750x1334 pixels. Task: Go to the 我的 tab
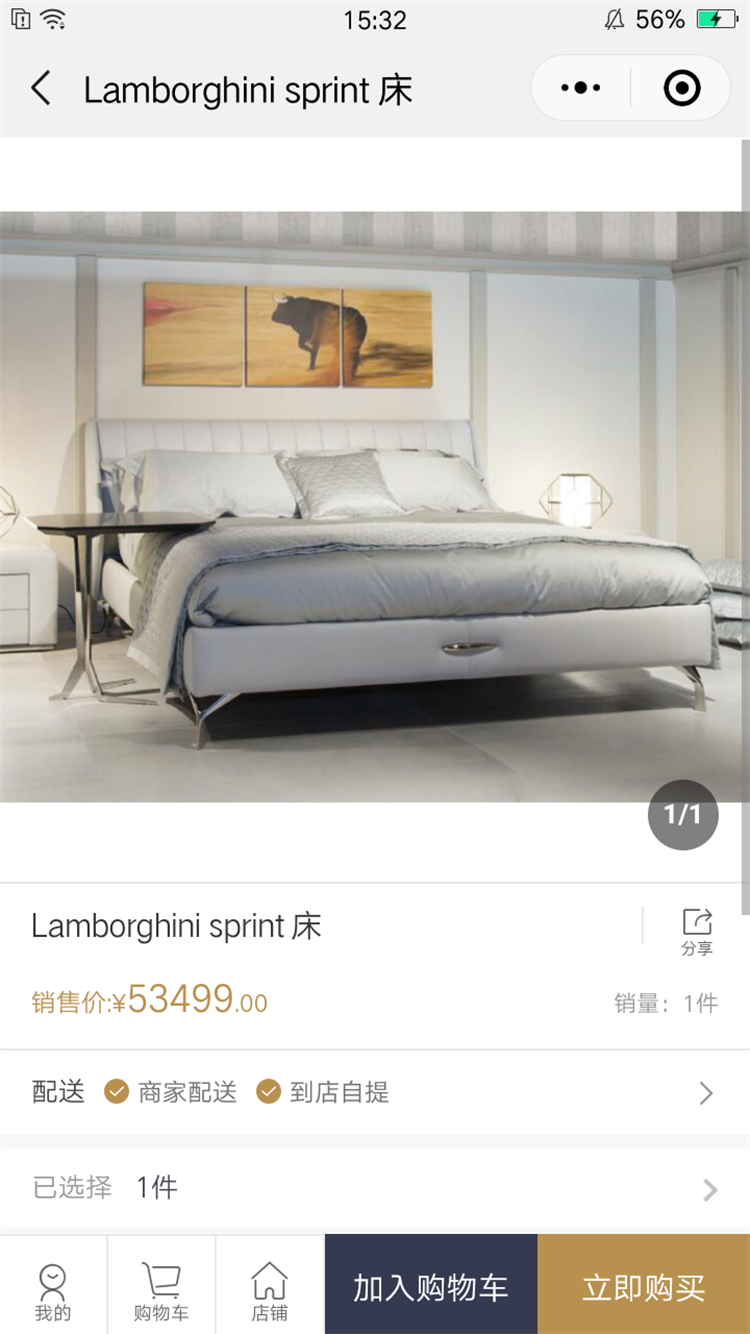[x=53, y=1291]
